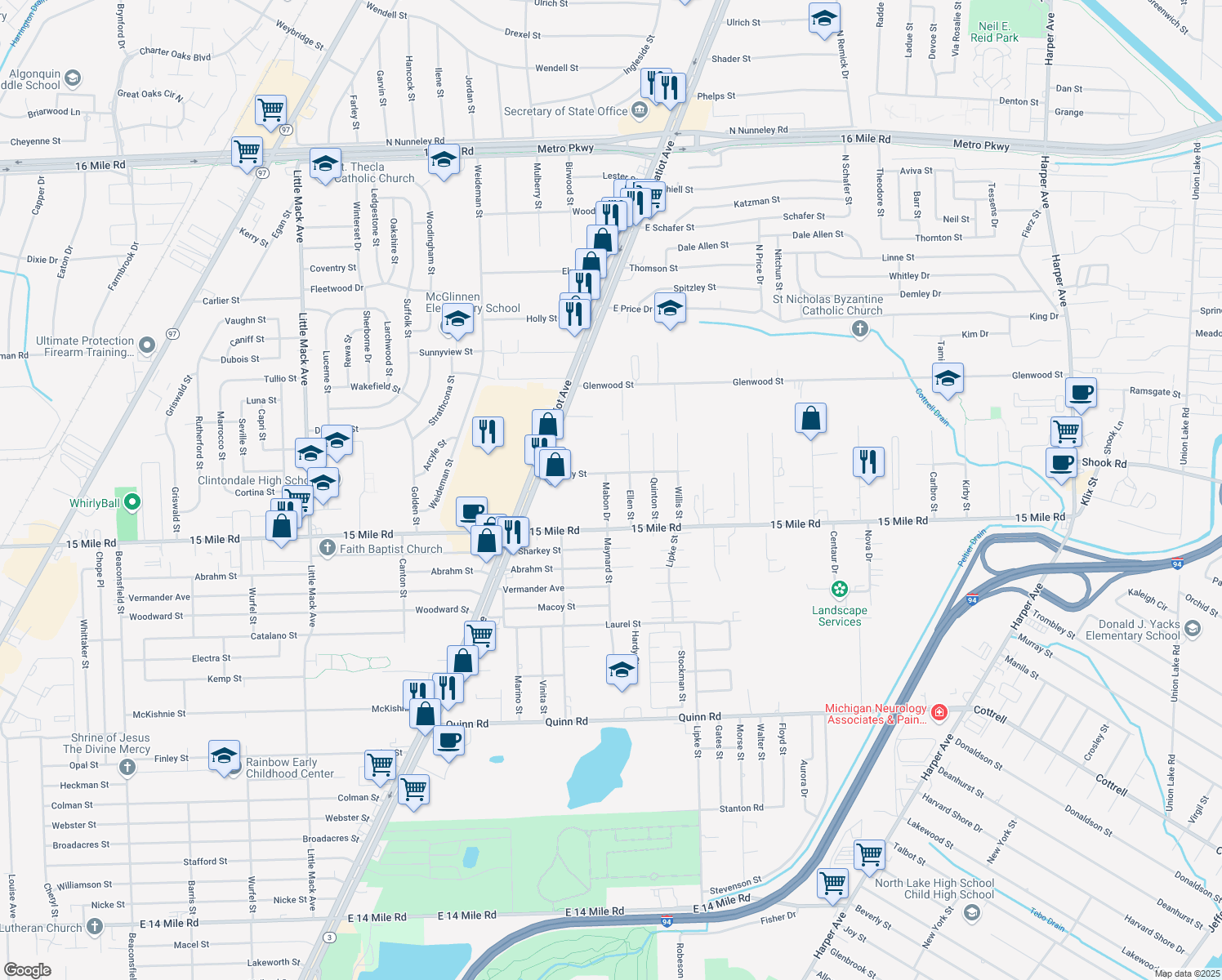Open the Google logo link

click(28, 969)
